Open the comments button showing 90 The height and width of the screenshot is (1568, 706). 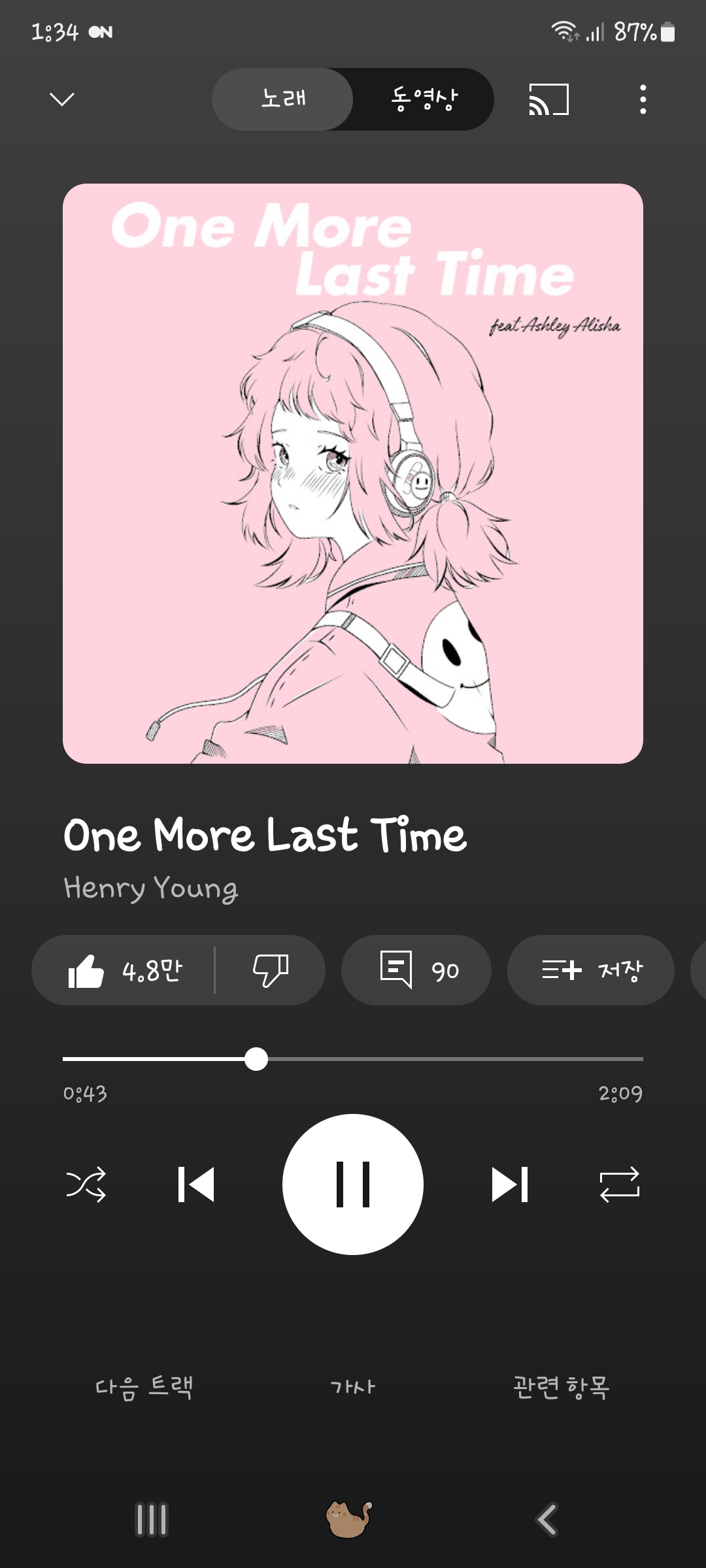[416, 970]
